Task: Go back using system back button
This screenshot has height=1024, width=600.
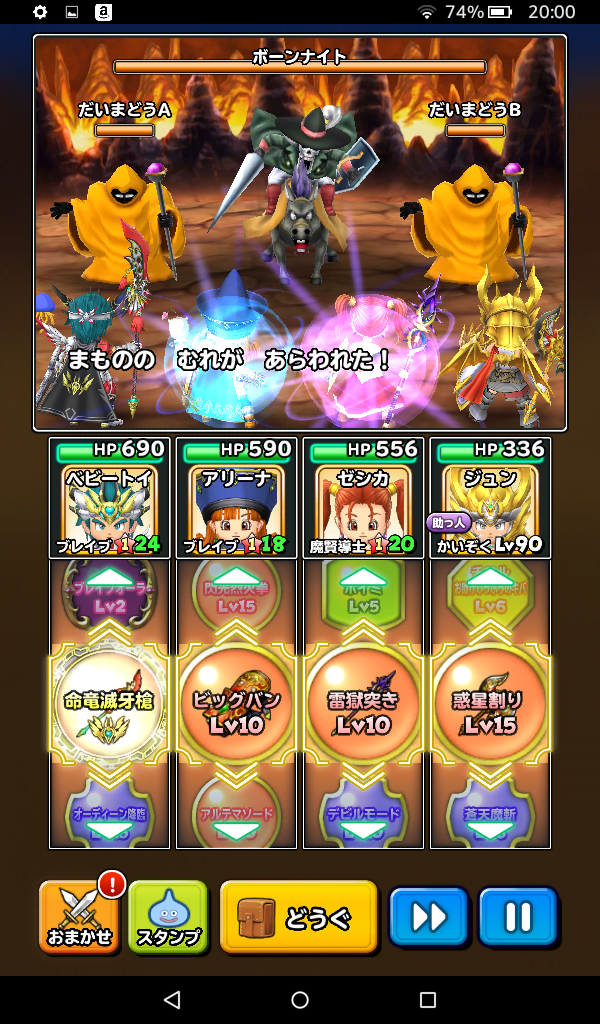Action: 172,999
